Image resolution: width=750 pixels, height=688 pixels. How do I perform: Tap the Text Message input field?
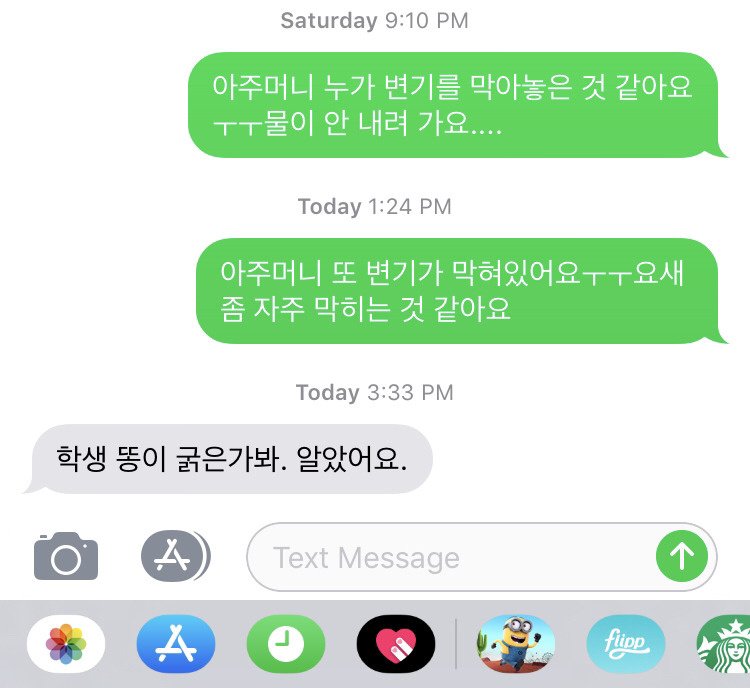(x=450, y=557)
